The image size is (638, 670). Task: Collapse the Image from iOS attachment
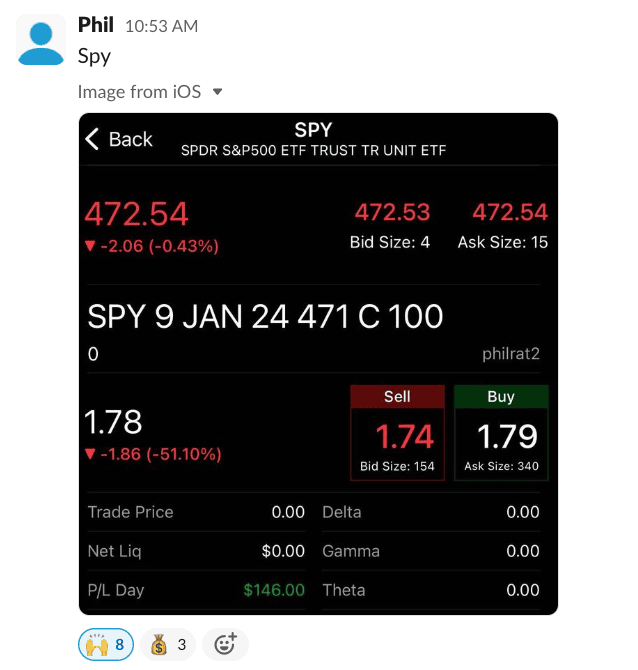(x=218, y=92)
